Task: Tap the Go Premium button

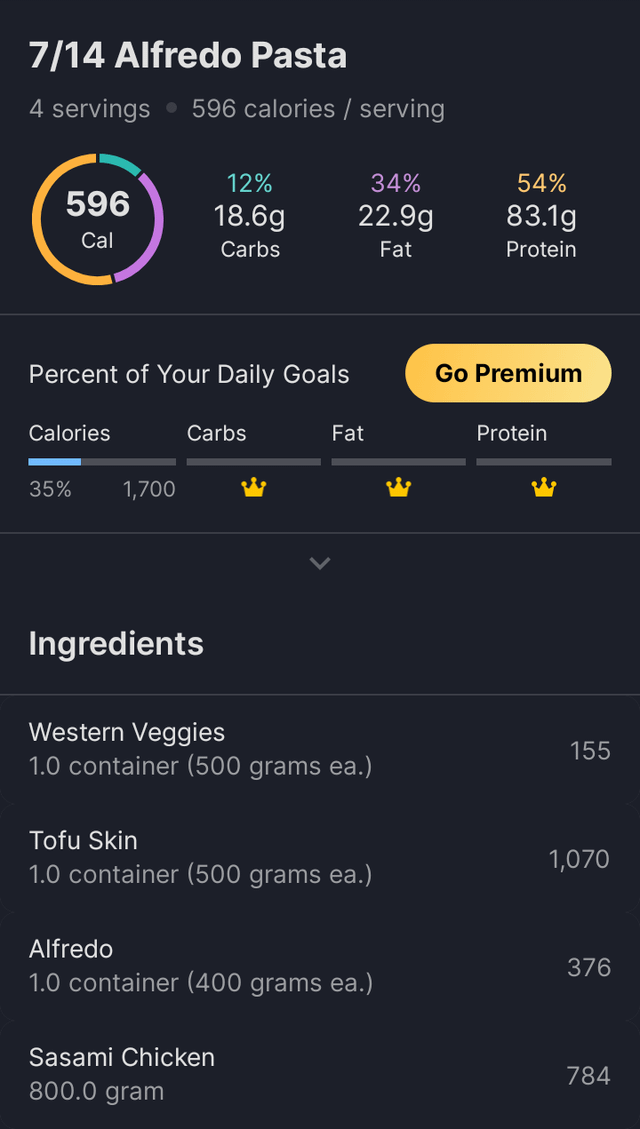Action: (508, 373)
